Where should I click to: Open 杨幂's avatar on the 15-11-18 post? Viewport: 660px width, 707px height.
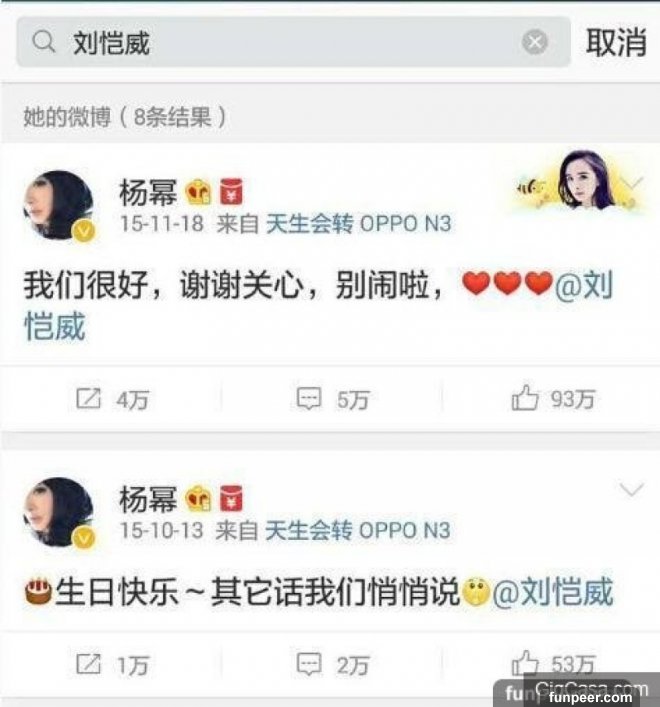click(x=59, y=205)
